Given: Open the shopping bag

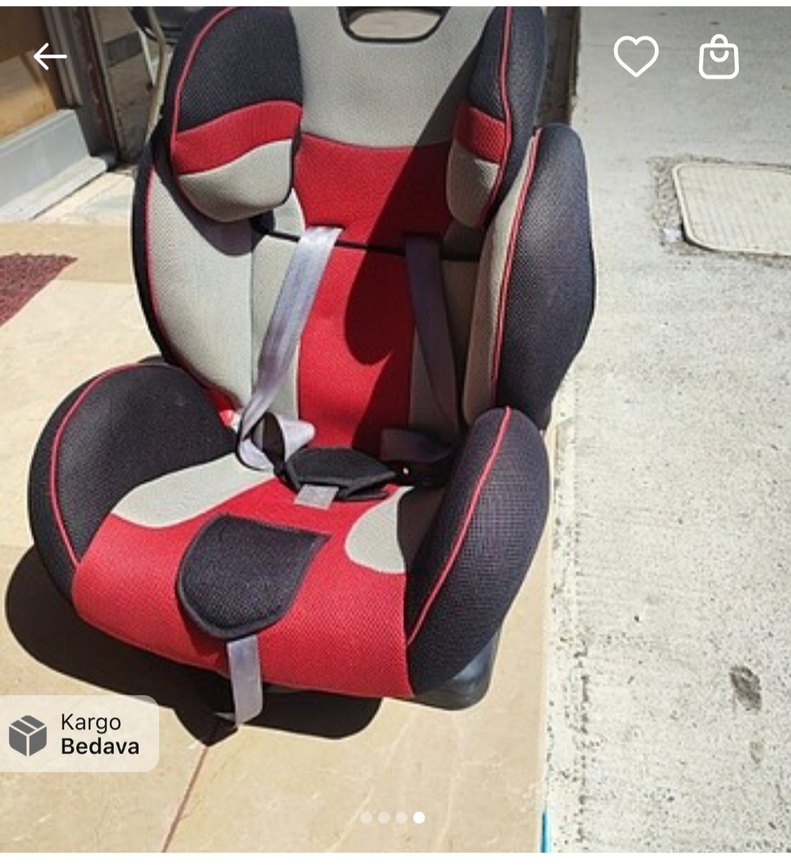Looking at the screenshot, I should (718, 57).
